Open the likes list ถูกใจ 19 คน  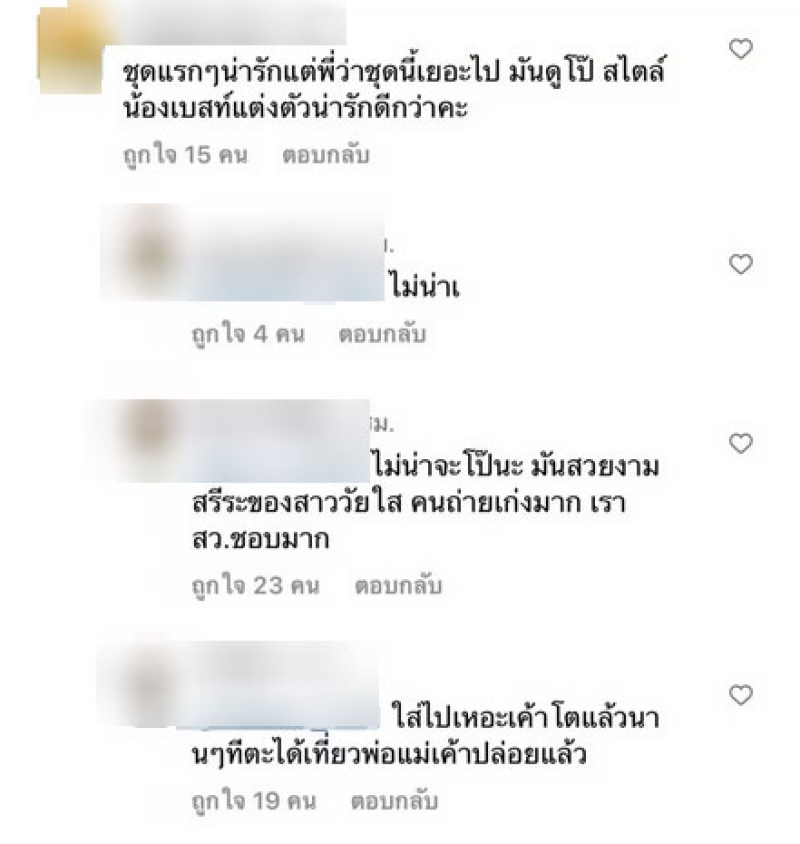pos(253,801)
